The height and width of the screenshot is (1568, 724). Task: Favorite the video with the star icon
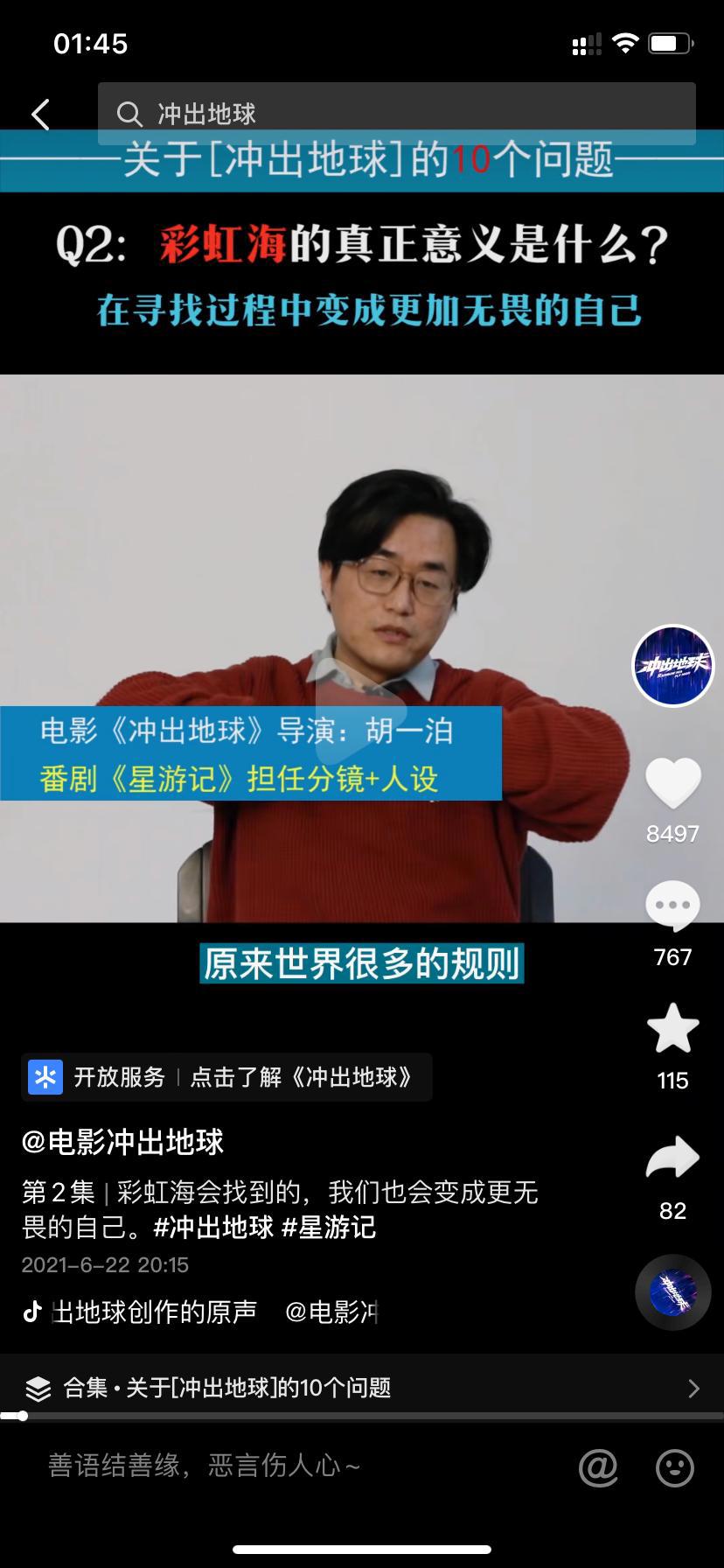point(672,1030)
